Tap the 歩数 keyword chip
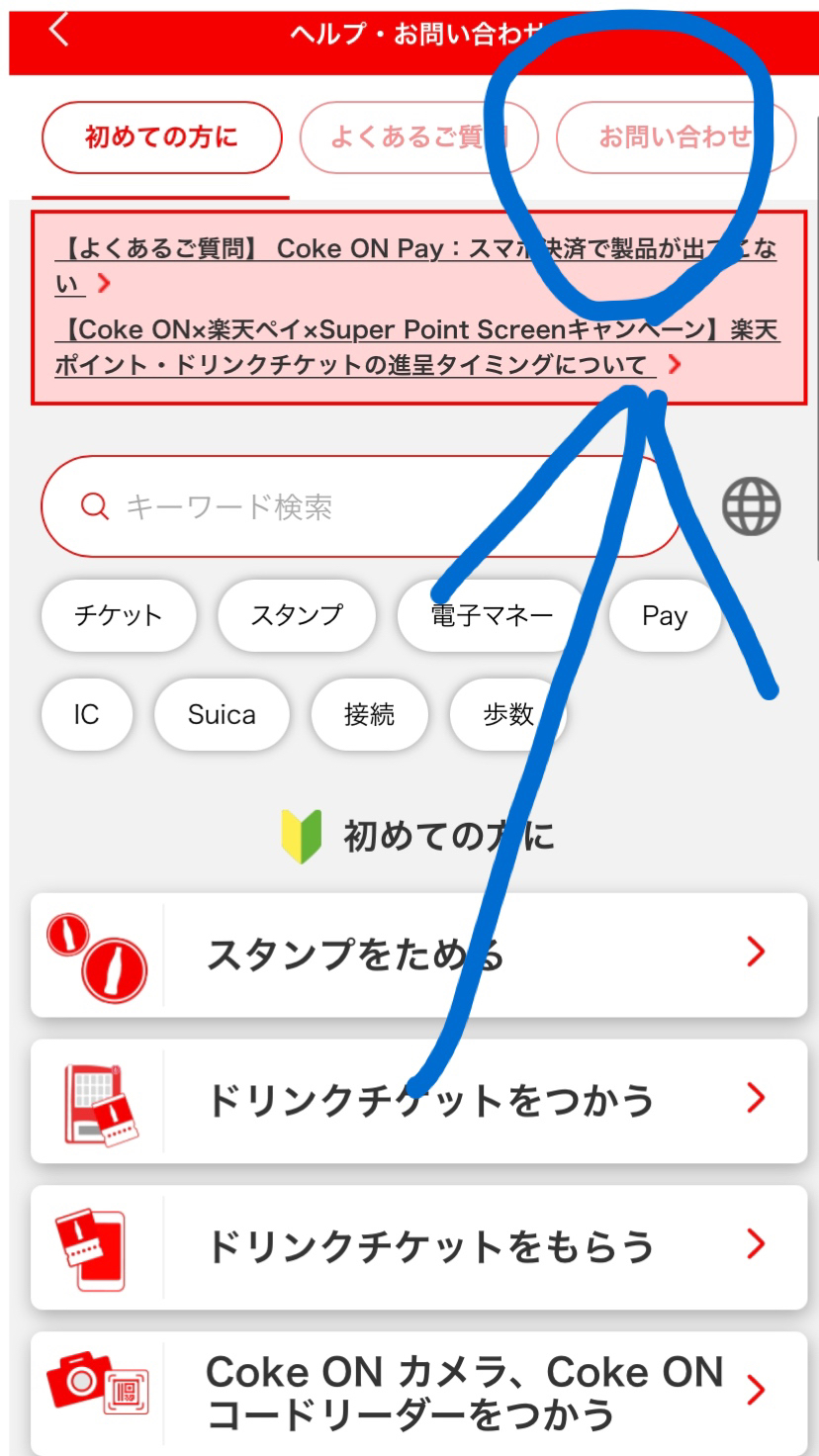 [507, 714]
